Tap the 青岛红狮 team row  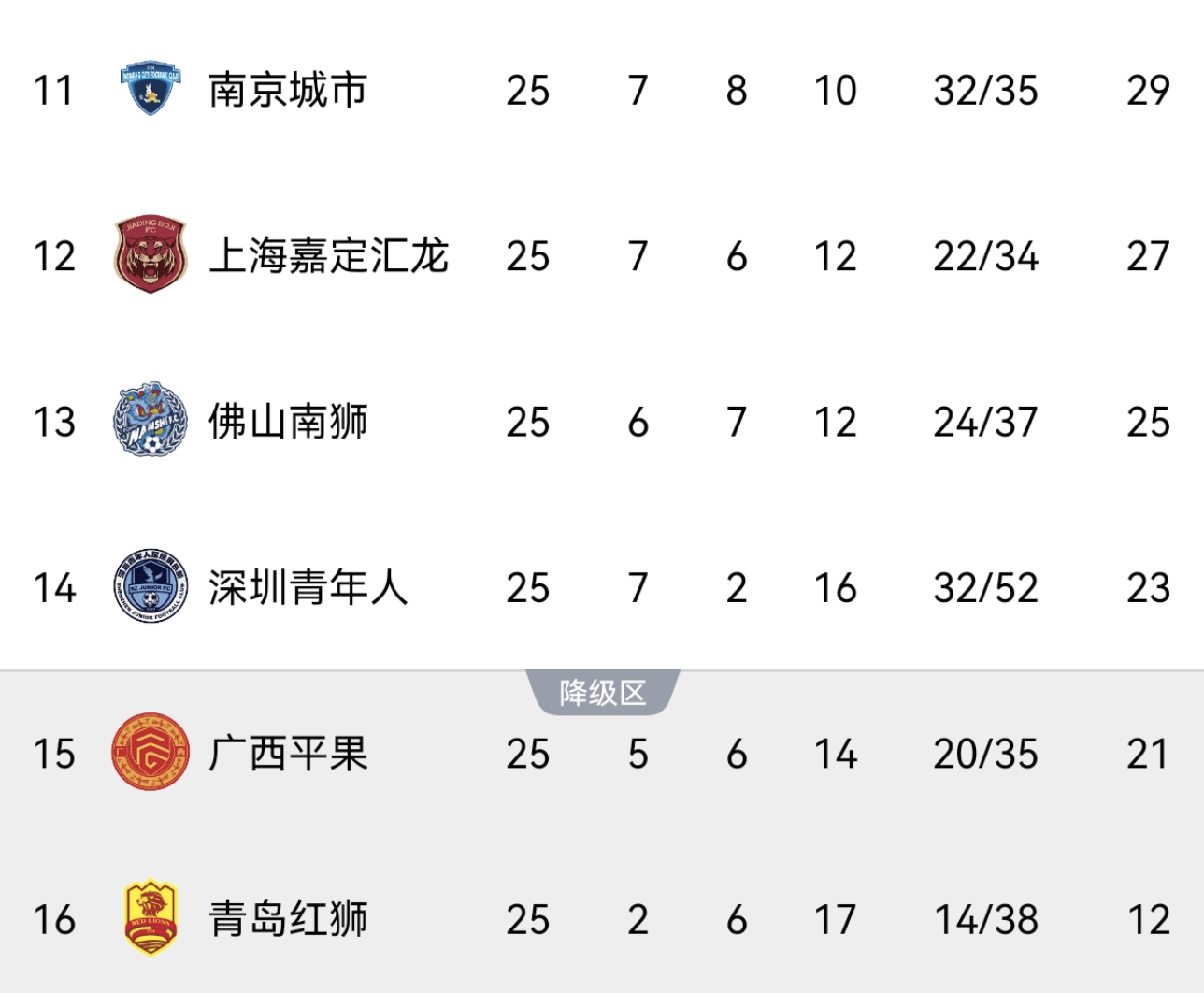(288, 919)
